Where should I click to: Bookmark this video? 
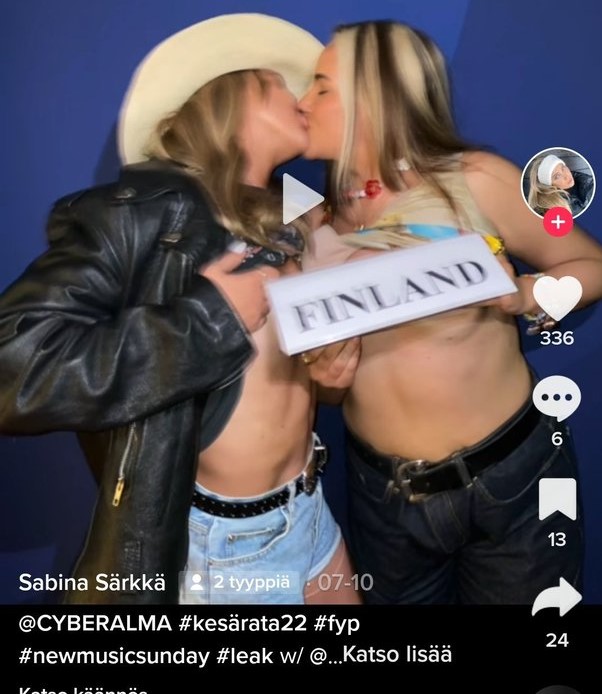[557, 499]
